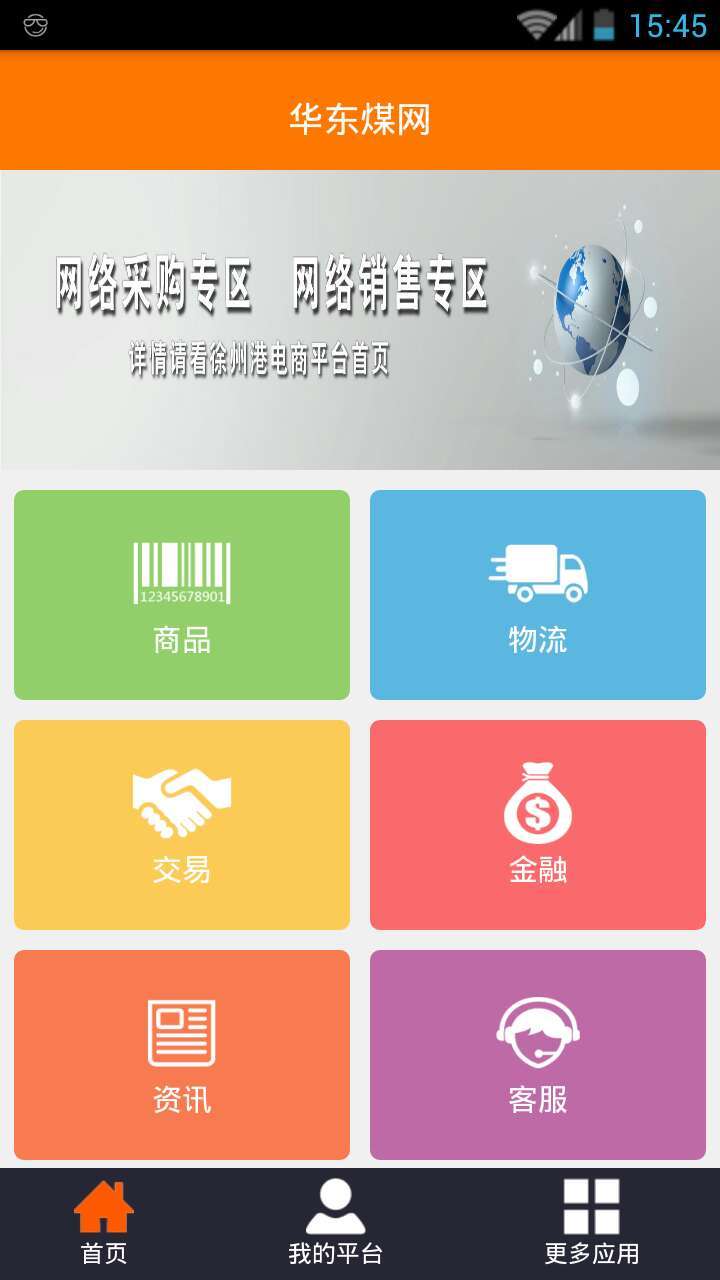The image size is (720, 1280).
Task: Open the 金融 (Finance) tile
Action: coord(538,825)
